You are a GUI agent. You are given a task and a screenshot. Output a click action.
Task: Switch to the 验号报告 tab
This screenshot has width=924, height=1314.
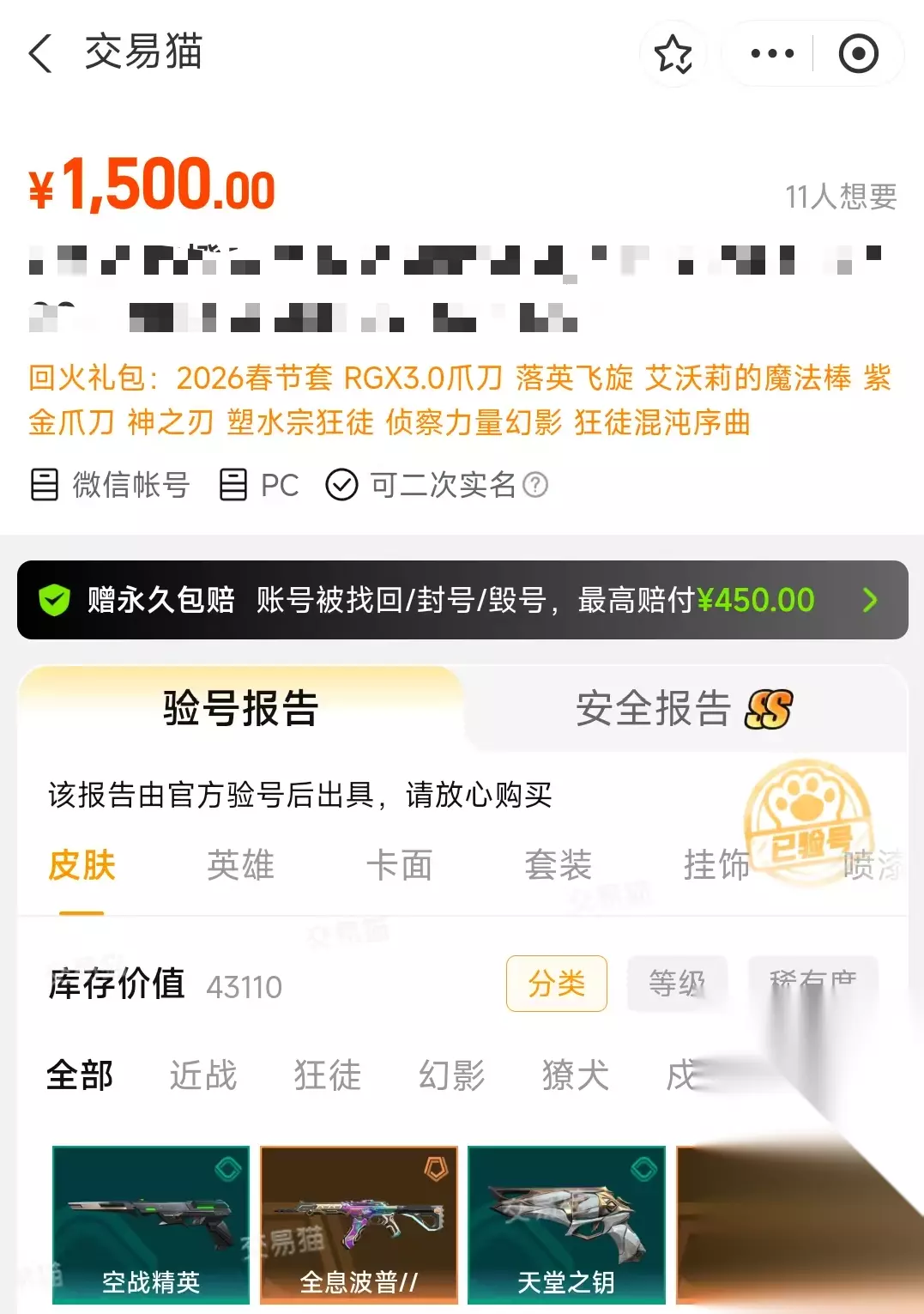pyautogui.click(x=241, y=709)
